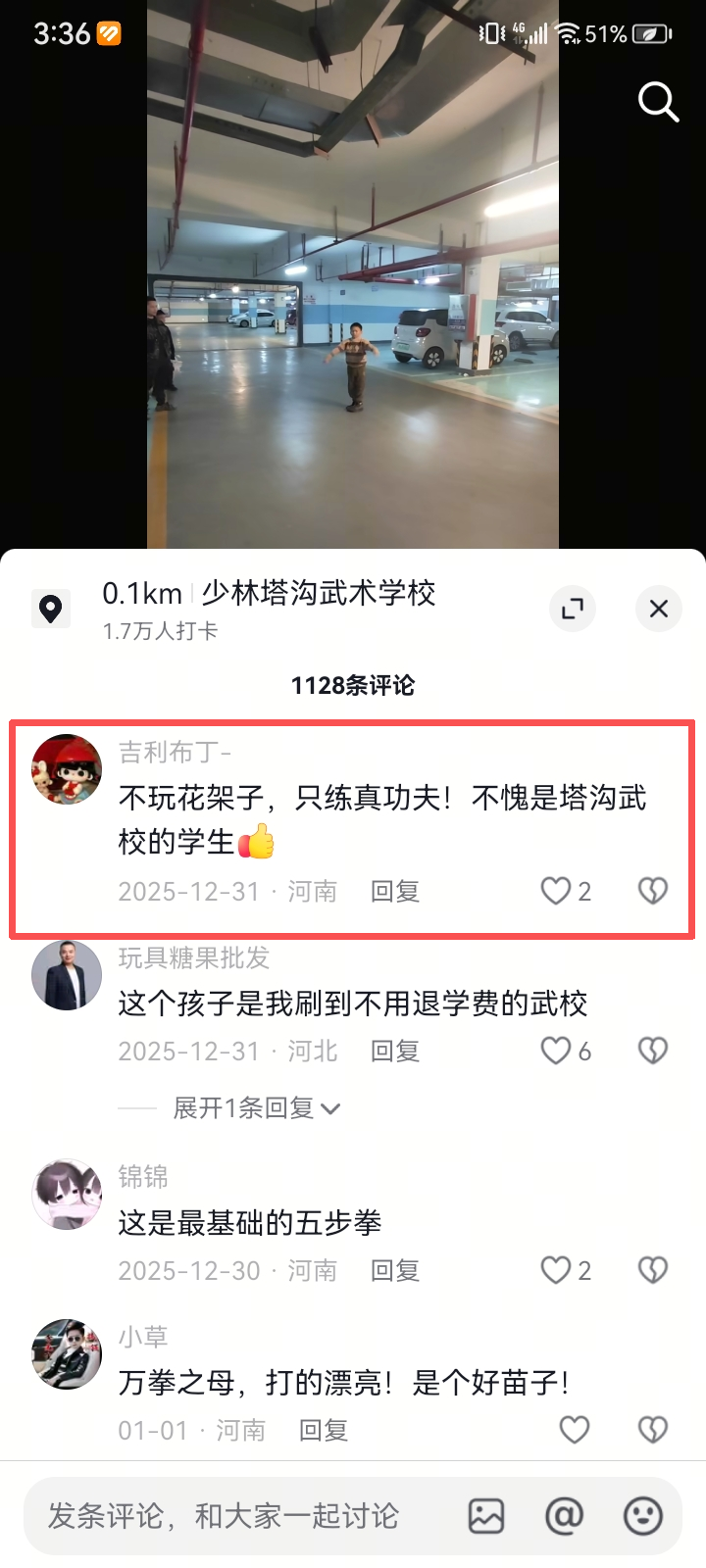Like 玩具糖果批发's comment
Screen dimensions: 706x1568
pyautogui.click(x=556, y=1049)
